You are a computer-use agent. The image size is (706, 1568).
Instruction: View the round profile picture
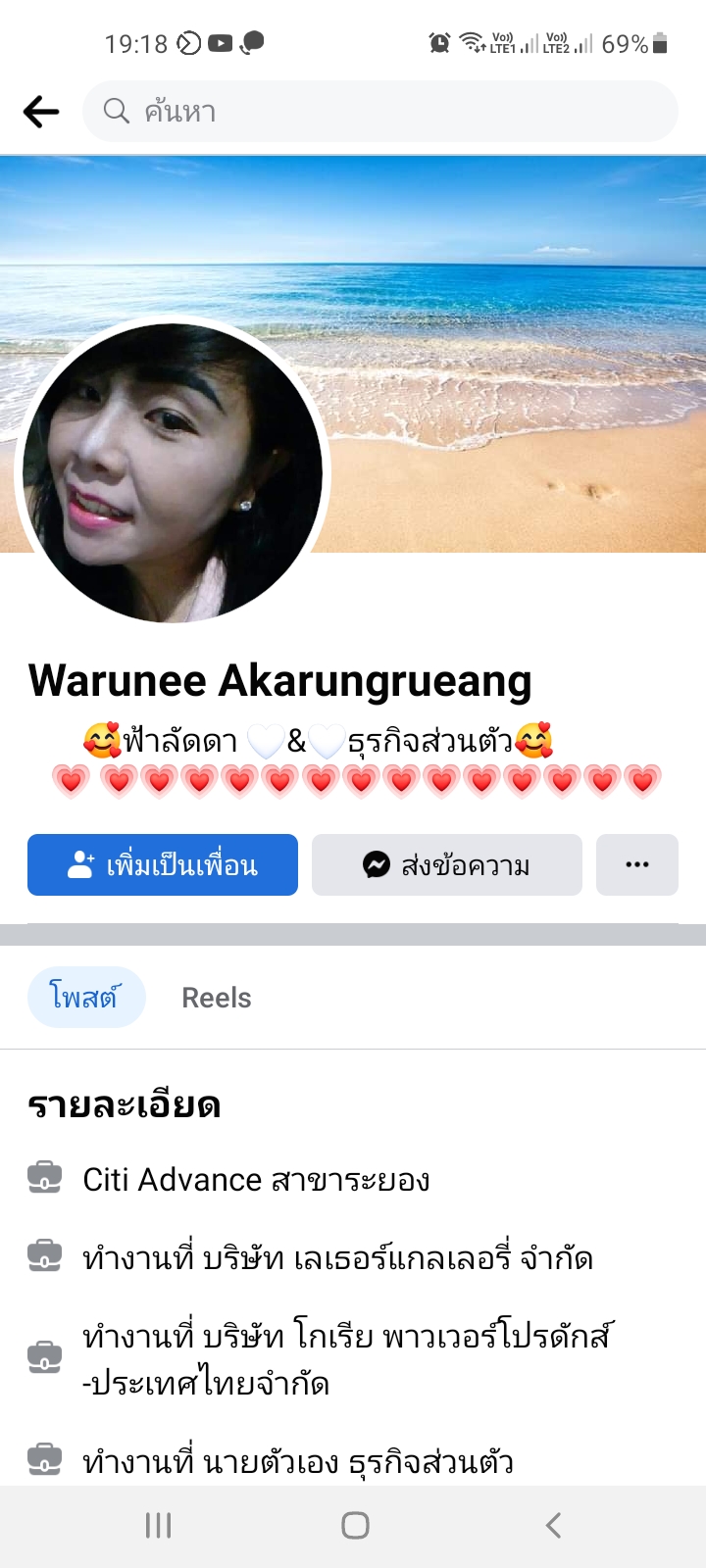(173, 473)
